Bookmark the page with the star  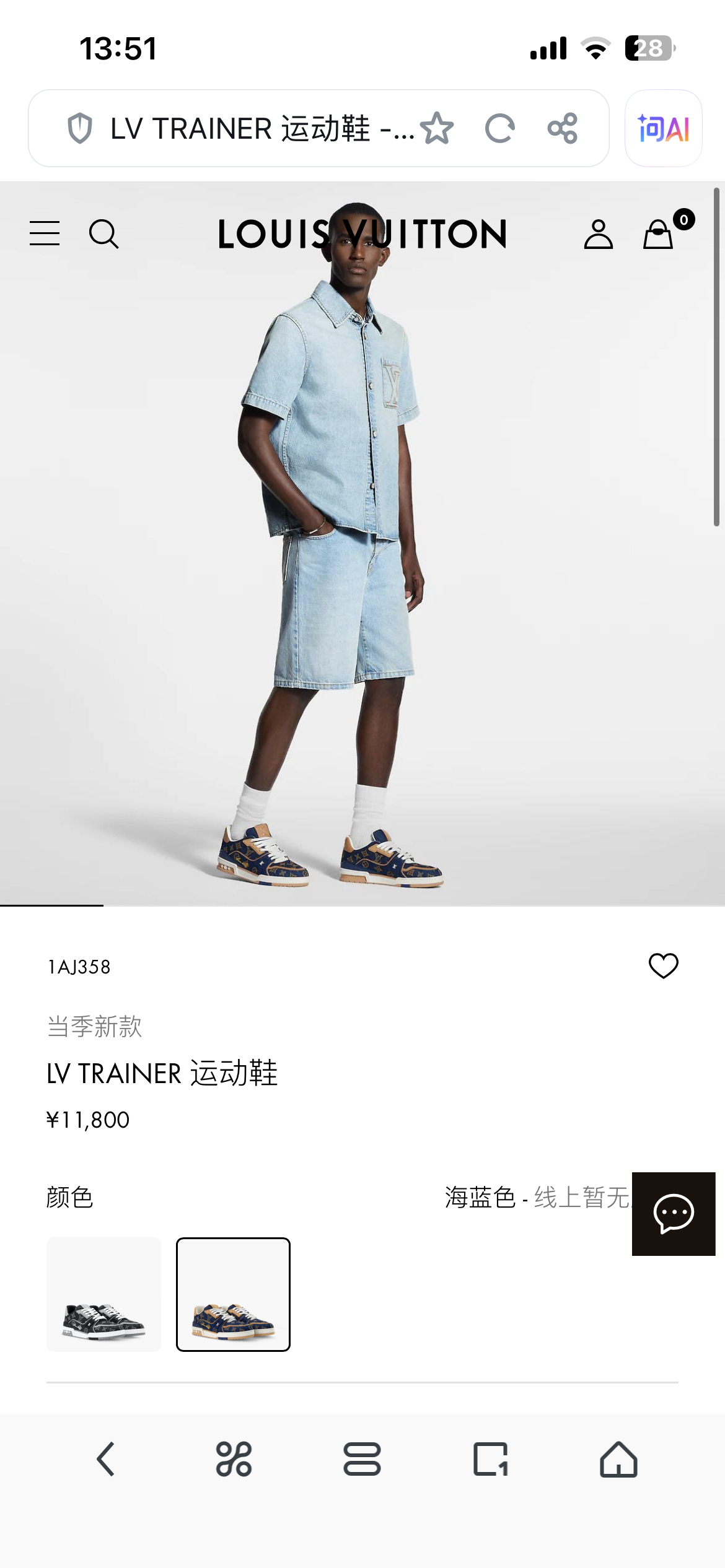point(437,128)
